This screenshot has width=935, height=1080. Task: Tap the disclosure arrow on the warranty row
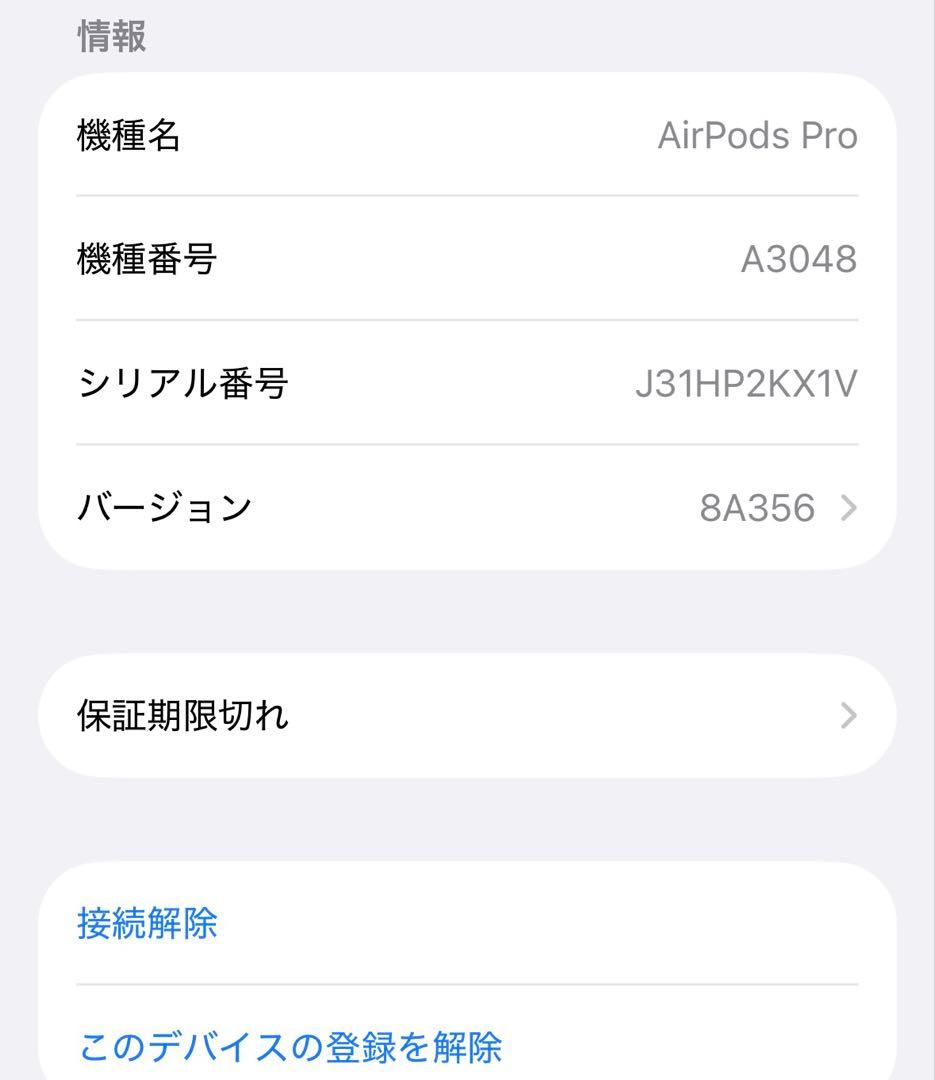[x=849, y=716]
